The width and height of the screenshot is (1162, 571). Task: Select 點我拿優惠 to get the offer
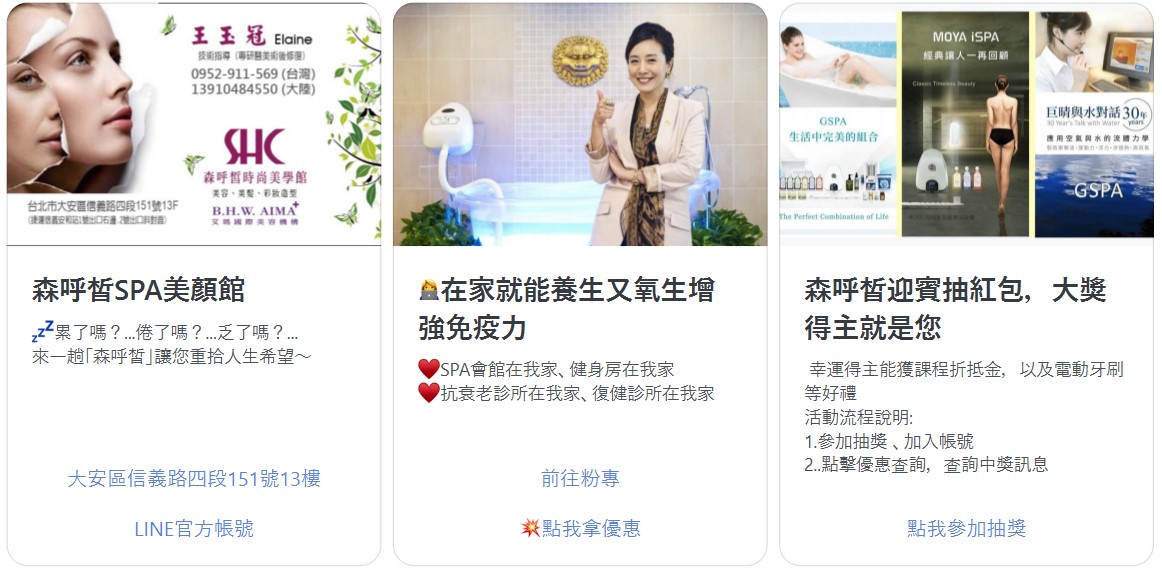click(580, 529)
